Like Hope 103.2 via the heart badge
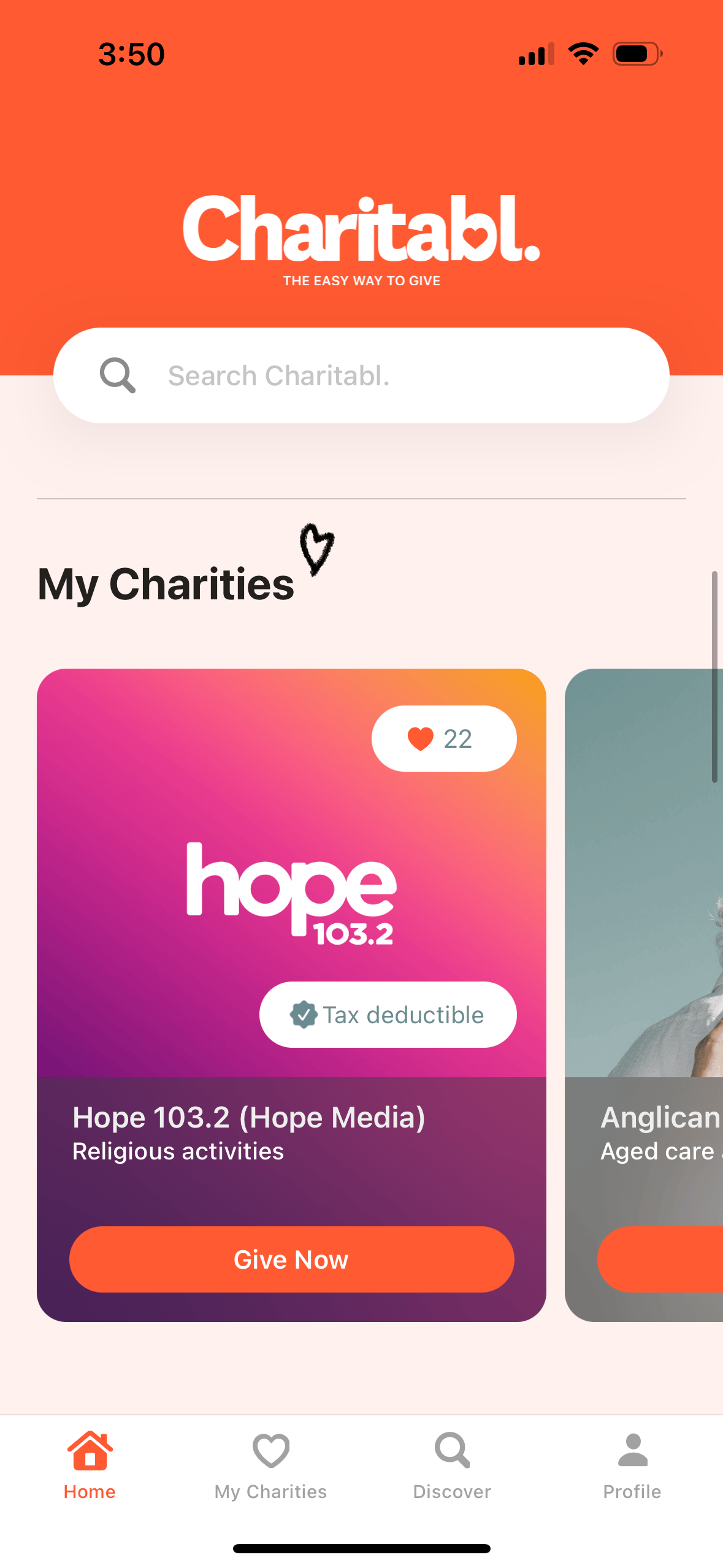Screen dimensions: 723x1568 [x=443, y=739]
